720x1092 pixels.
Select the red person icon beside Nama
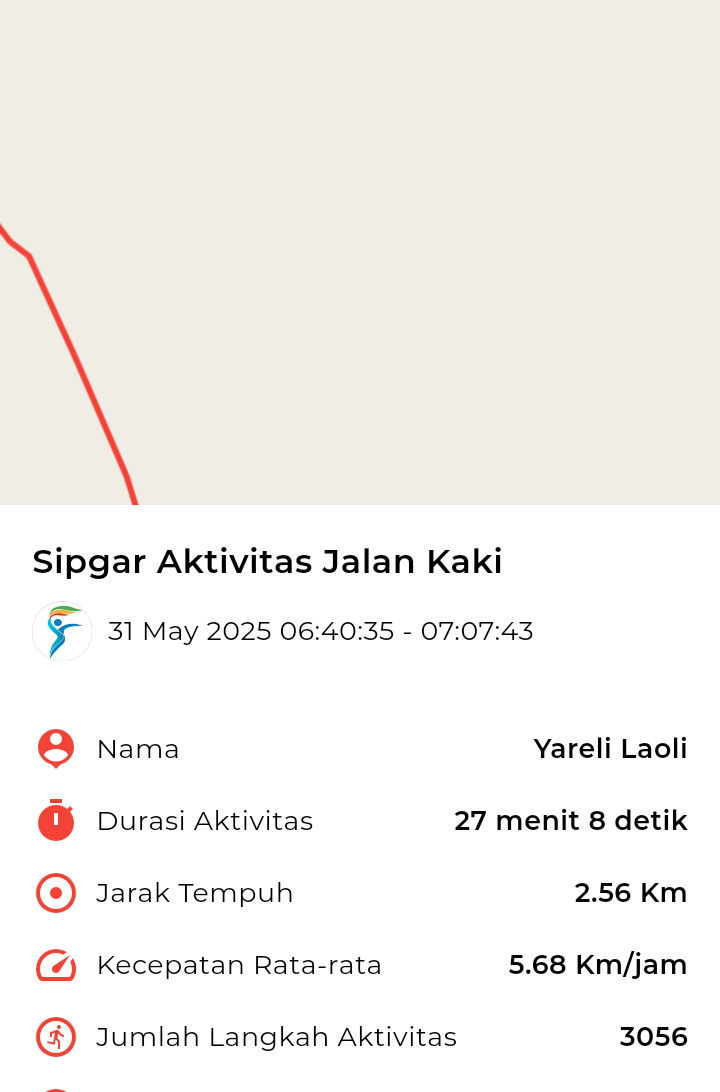(x=55, y=748)
